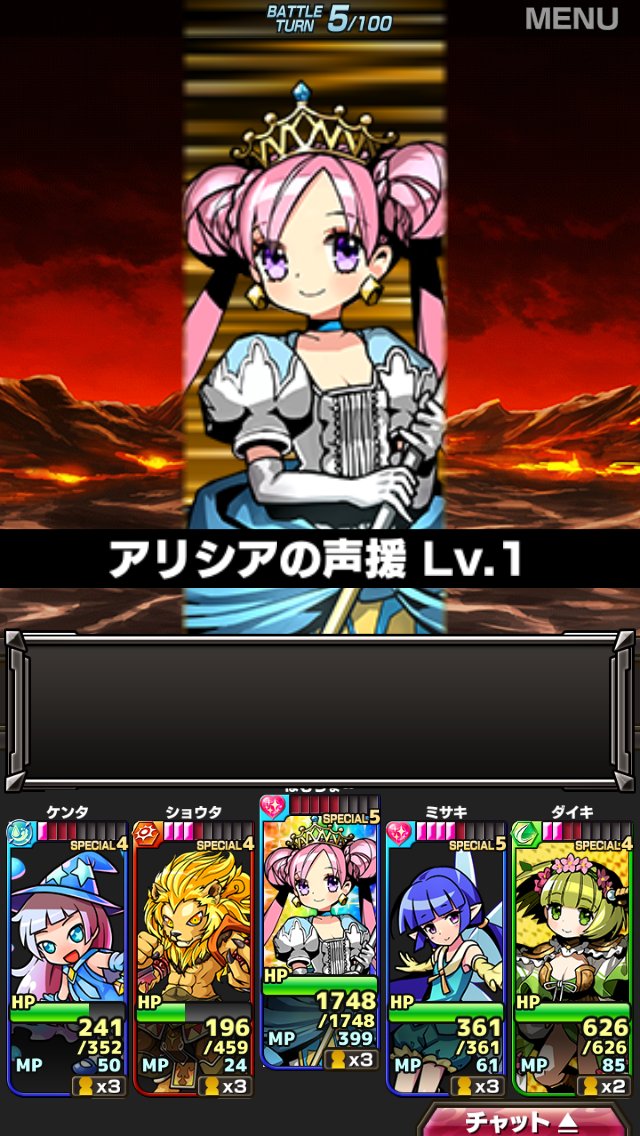Select ミサキ's blue fairy card

click(x=446, y=955)
